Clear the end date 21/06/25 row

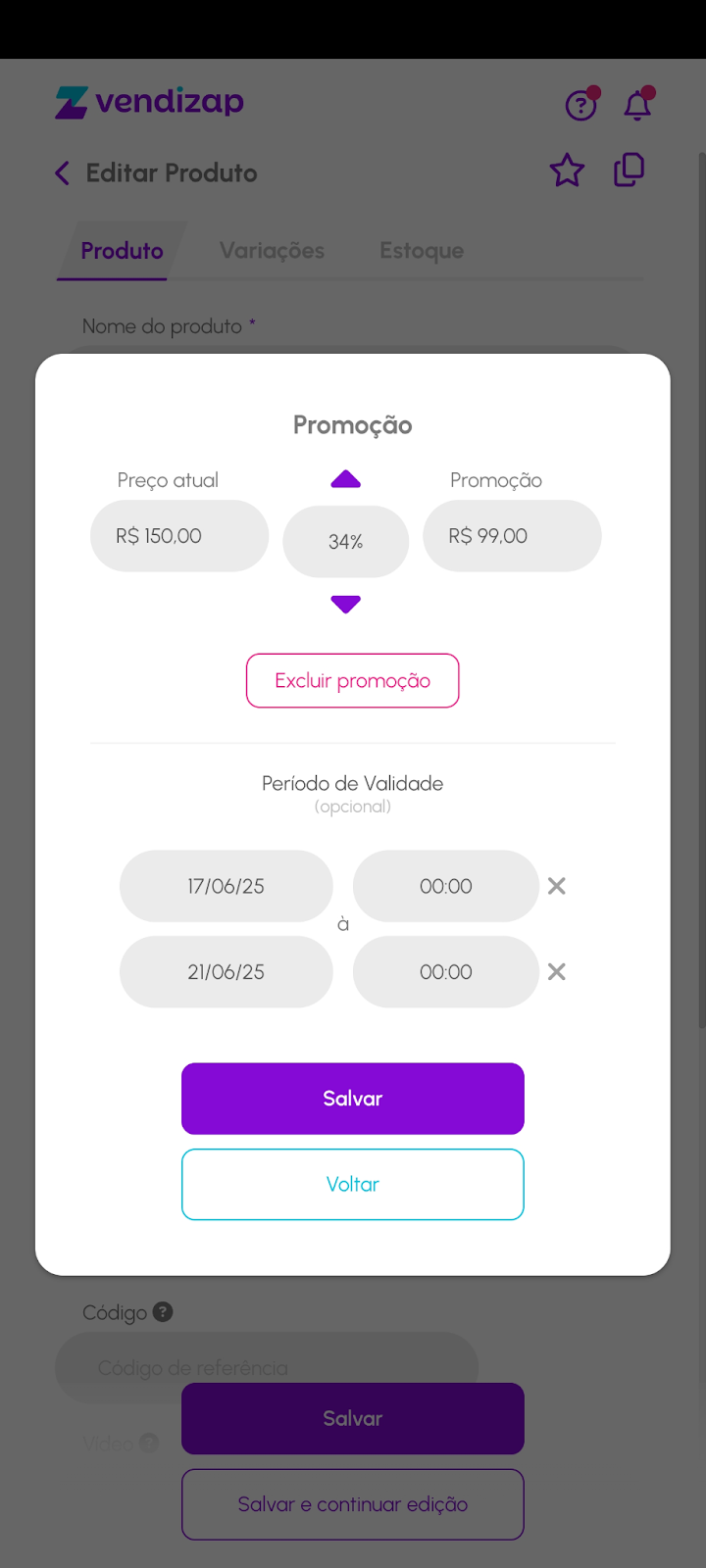[557, 972]
